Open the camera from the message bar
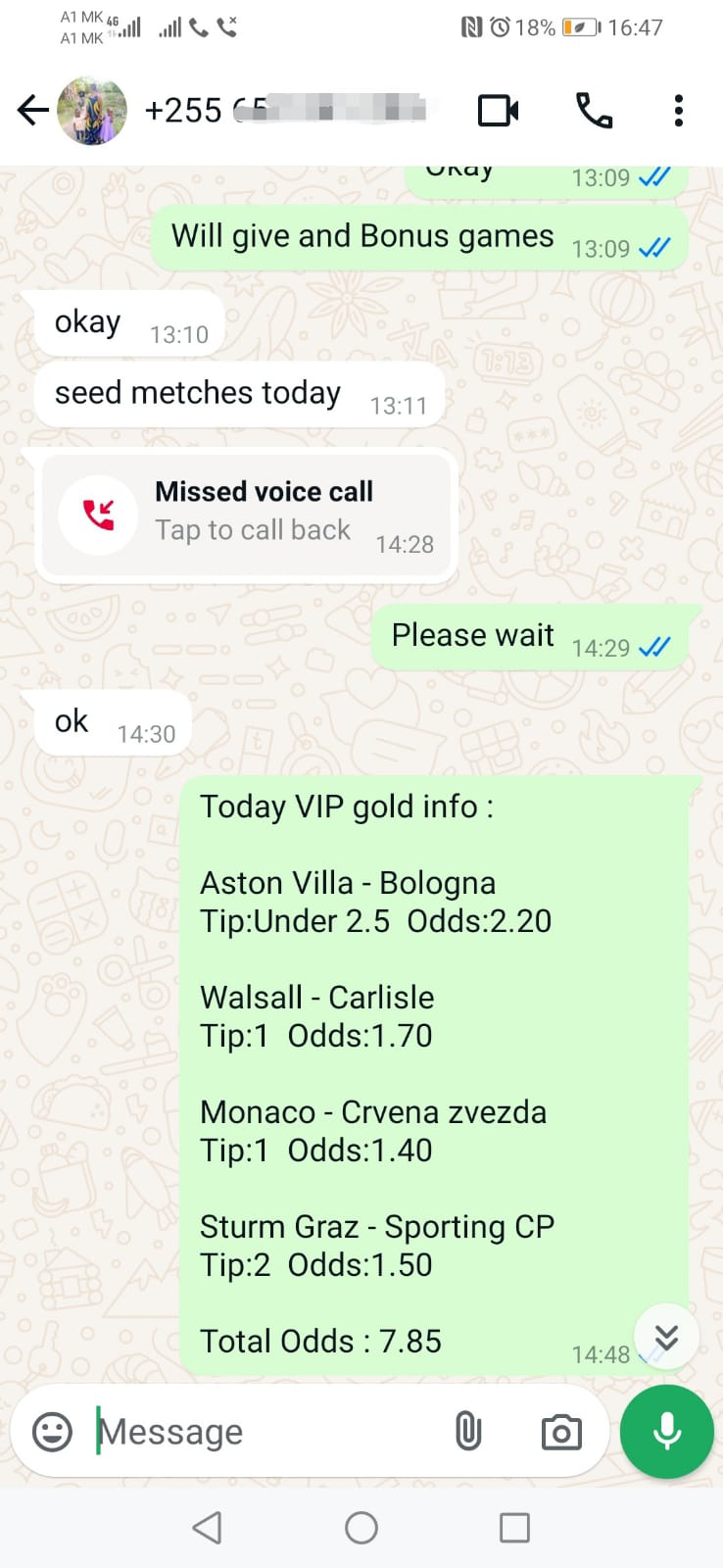The height and width of the screenshot is (1568, 723). click(561, 1433)
